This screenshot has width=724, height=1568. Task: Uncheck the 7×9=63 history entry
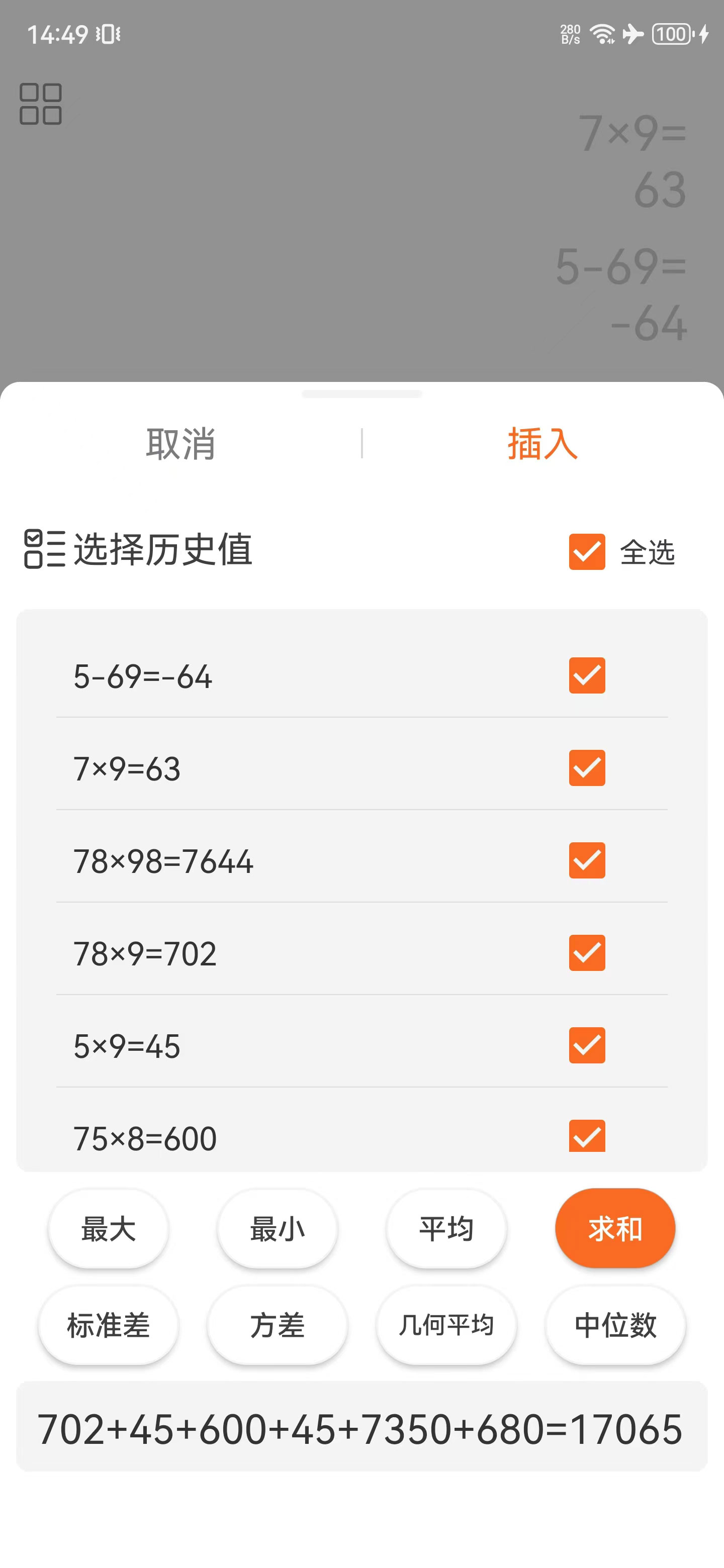pyautogui.click(x=586, y=767)
